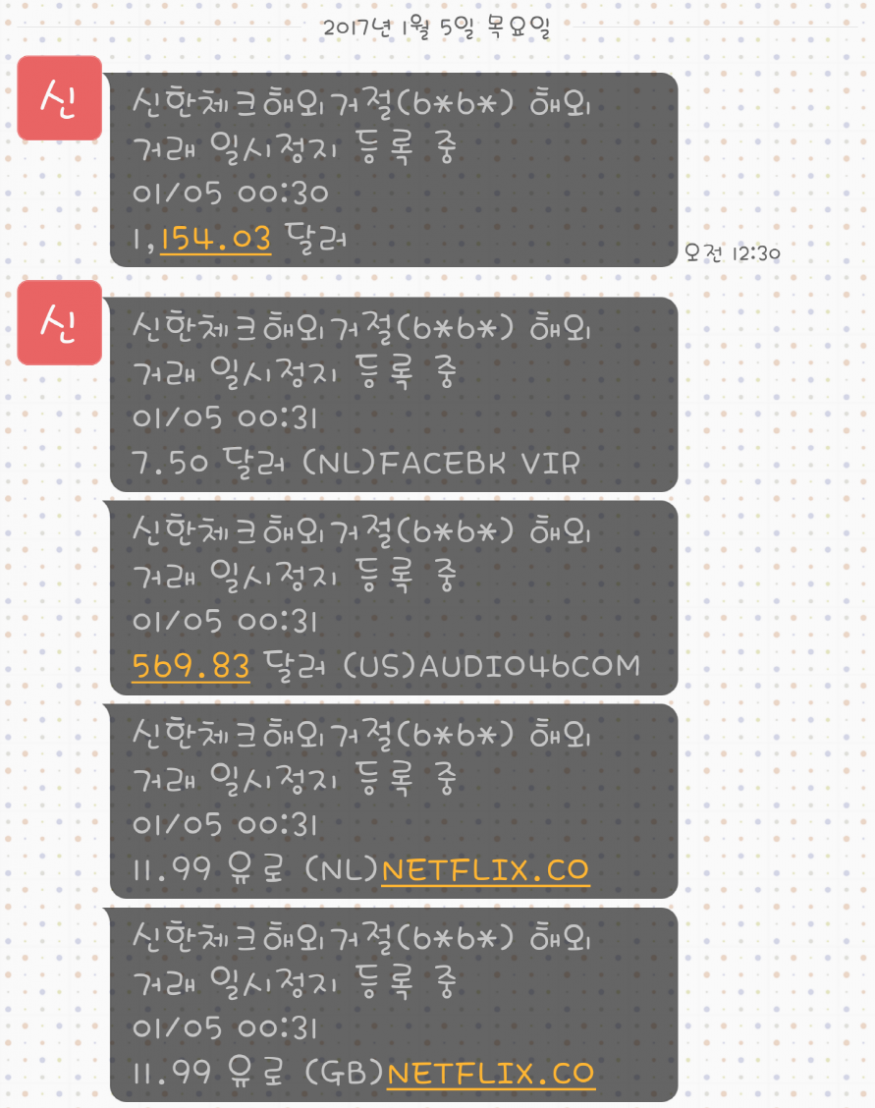The image size is (875, 1108).
Task: Open the NETFLIX.CO link in the (NL) message
Action: tap(485, 870)
